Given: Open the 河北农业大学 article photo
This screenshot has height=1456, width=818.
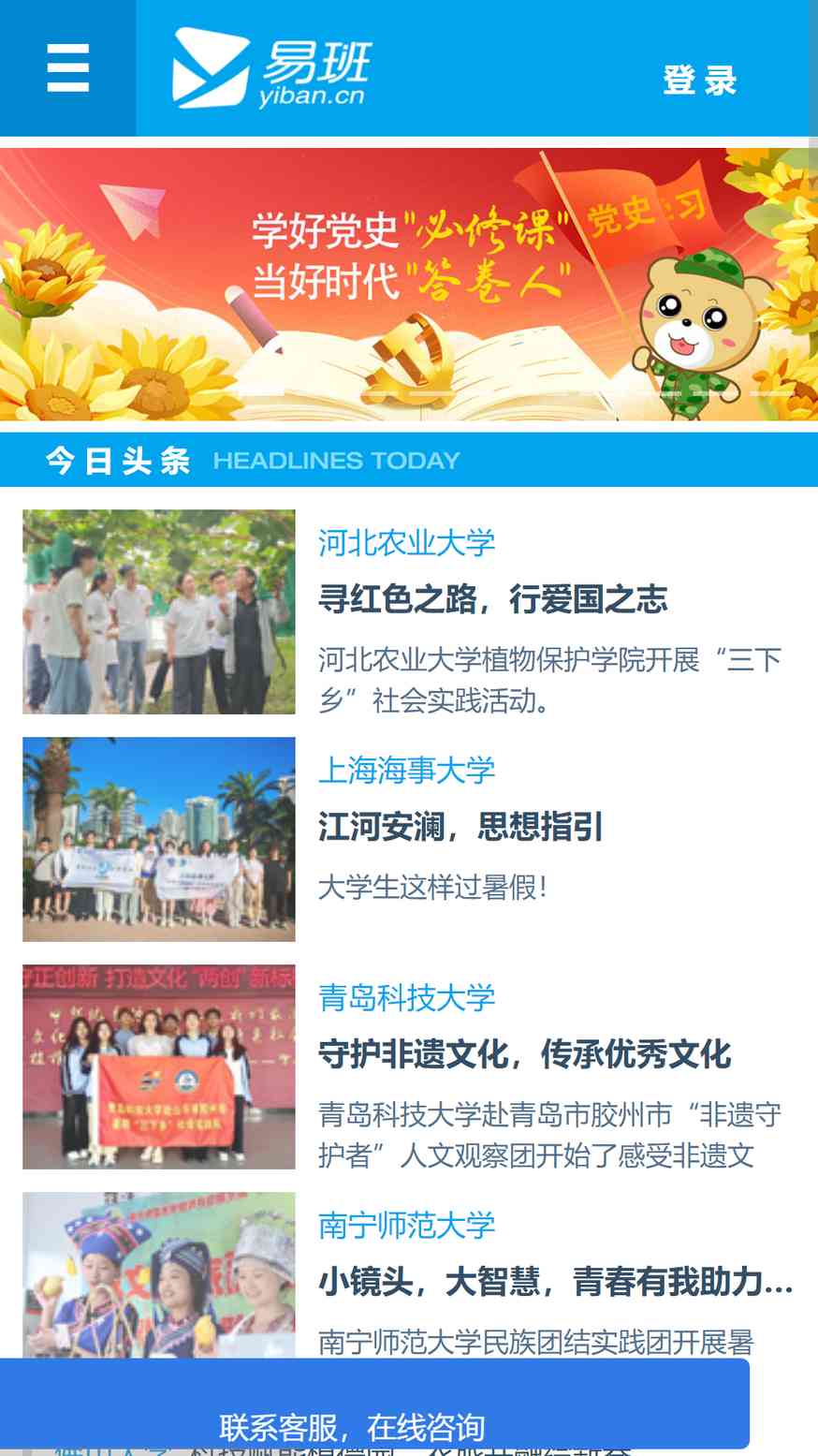Looking at the screenshot, I should [159, 611].
